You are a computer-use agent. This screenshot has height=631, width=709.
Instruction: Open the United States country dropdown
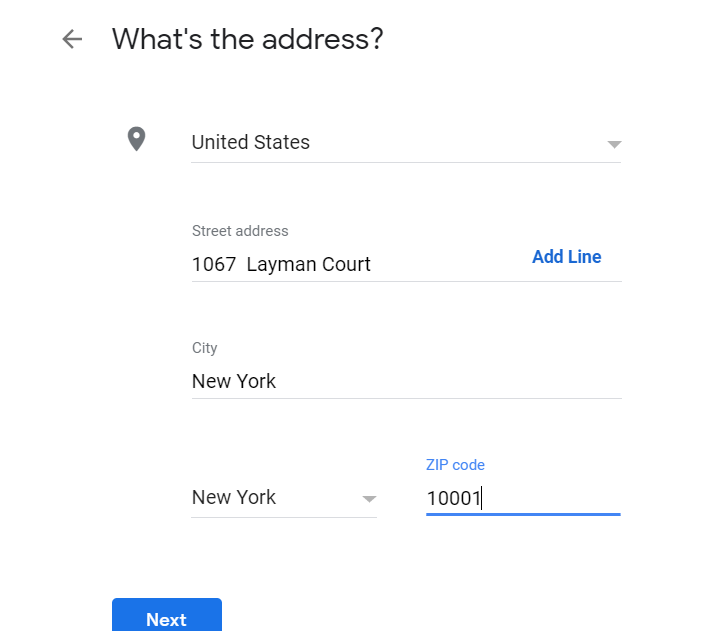click(405, 143)
